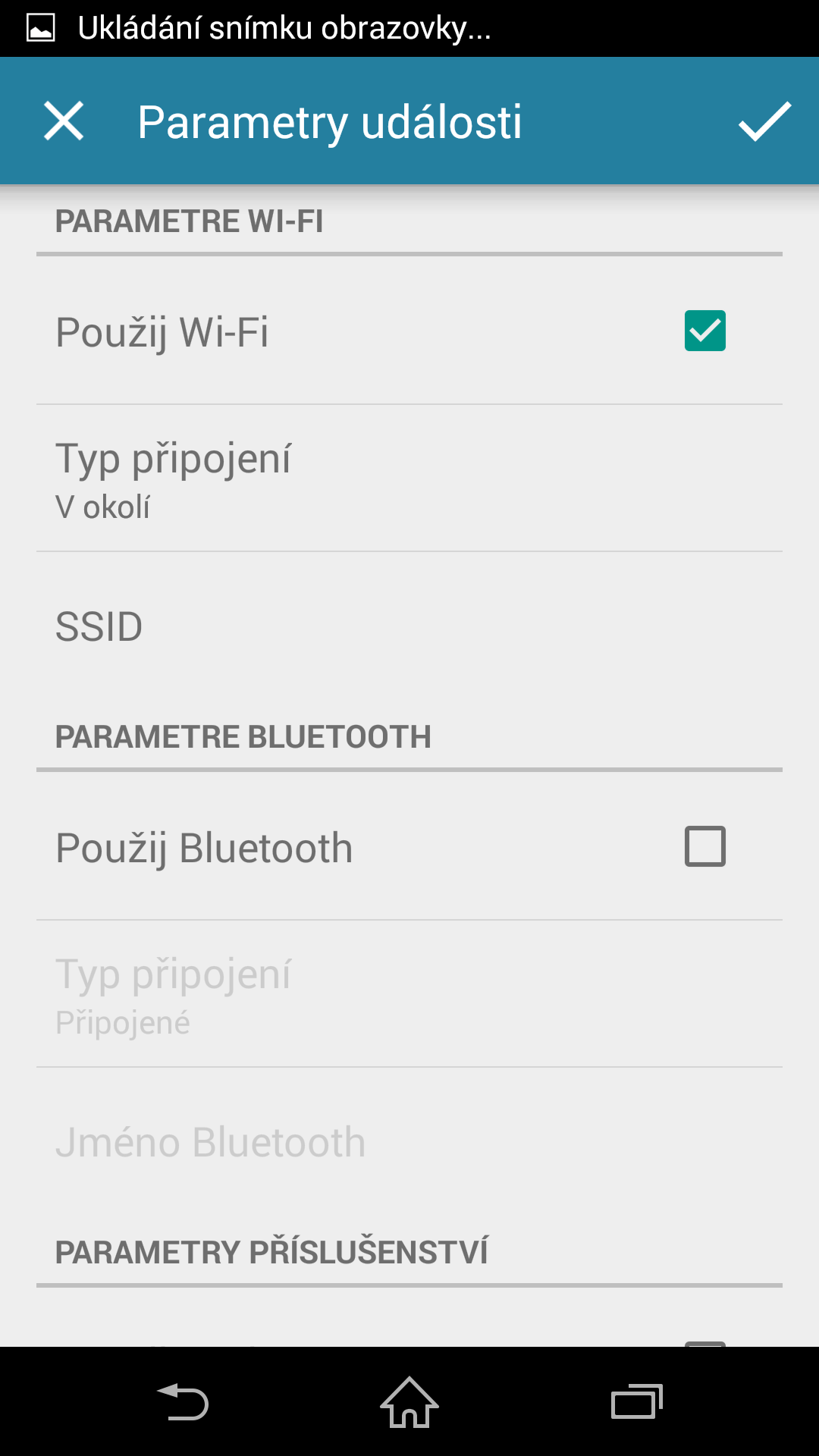Close the event parameters screen
Screen dimensions: 819x1456
click(x=64, y=121)
